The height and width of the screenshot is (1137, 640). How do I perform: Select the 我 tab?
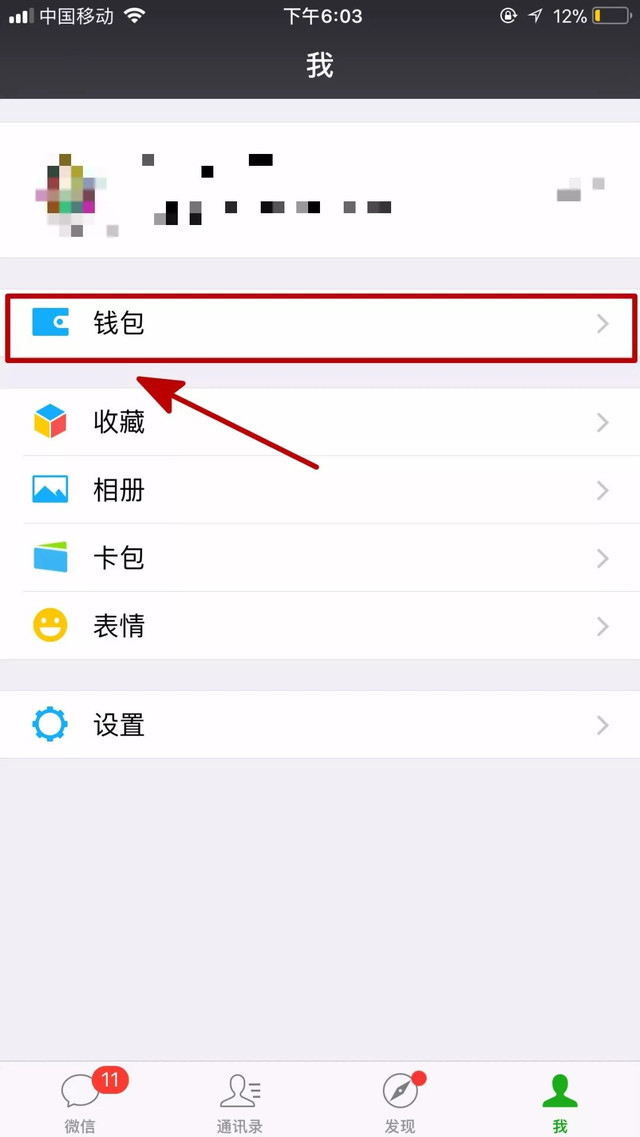click(x=560, y=1100)
